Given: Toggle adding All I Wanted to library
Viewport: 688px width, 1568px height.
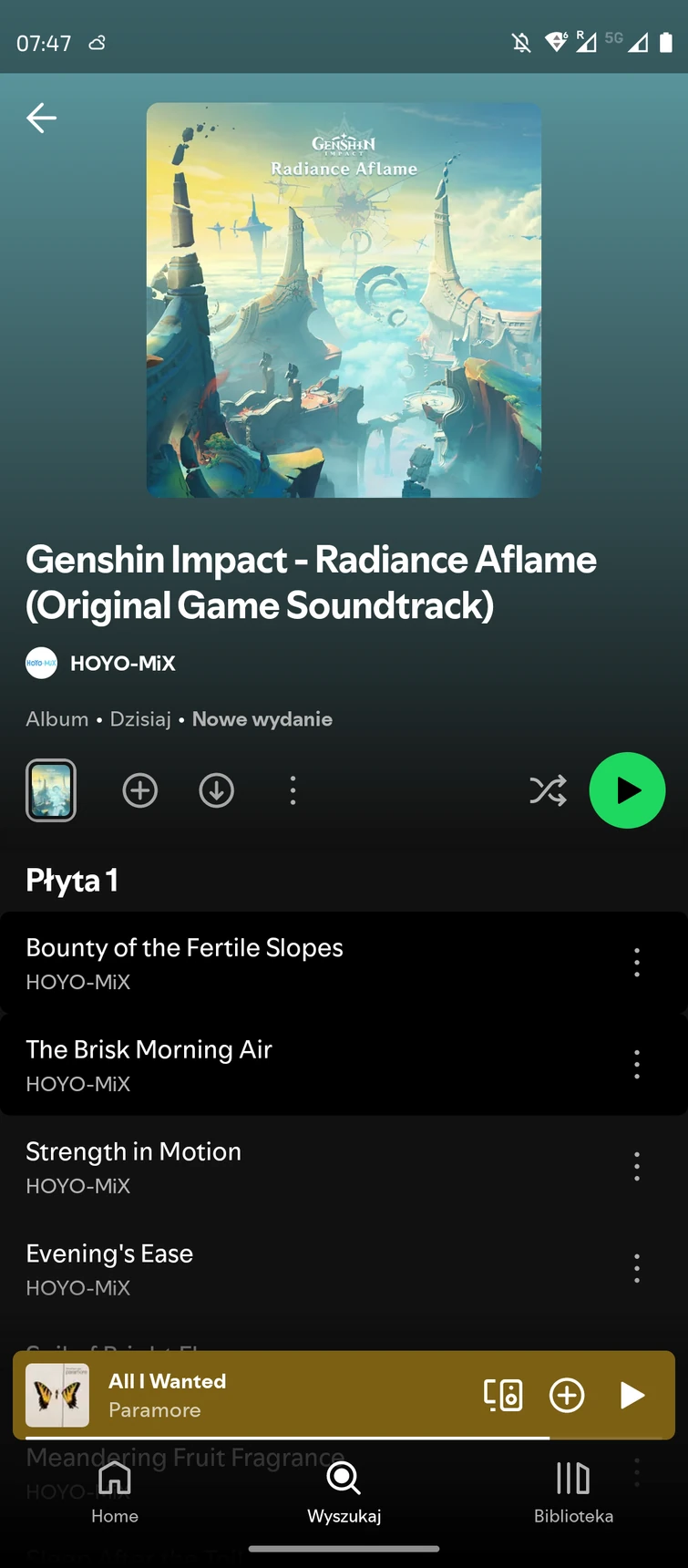Looking at the screenshot, I should (x=567, y=1396).
